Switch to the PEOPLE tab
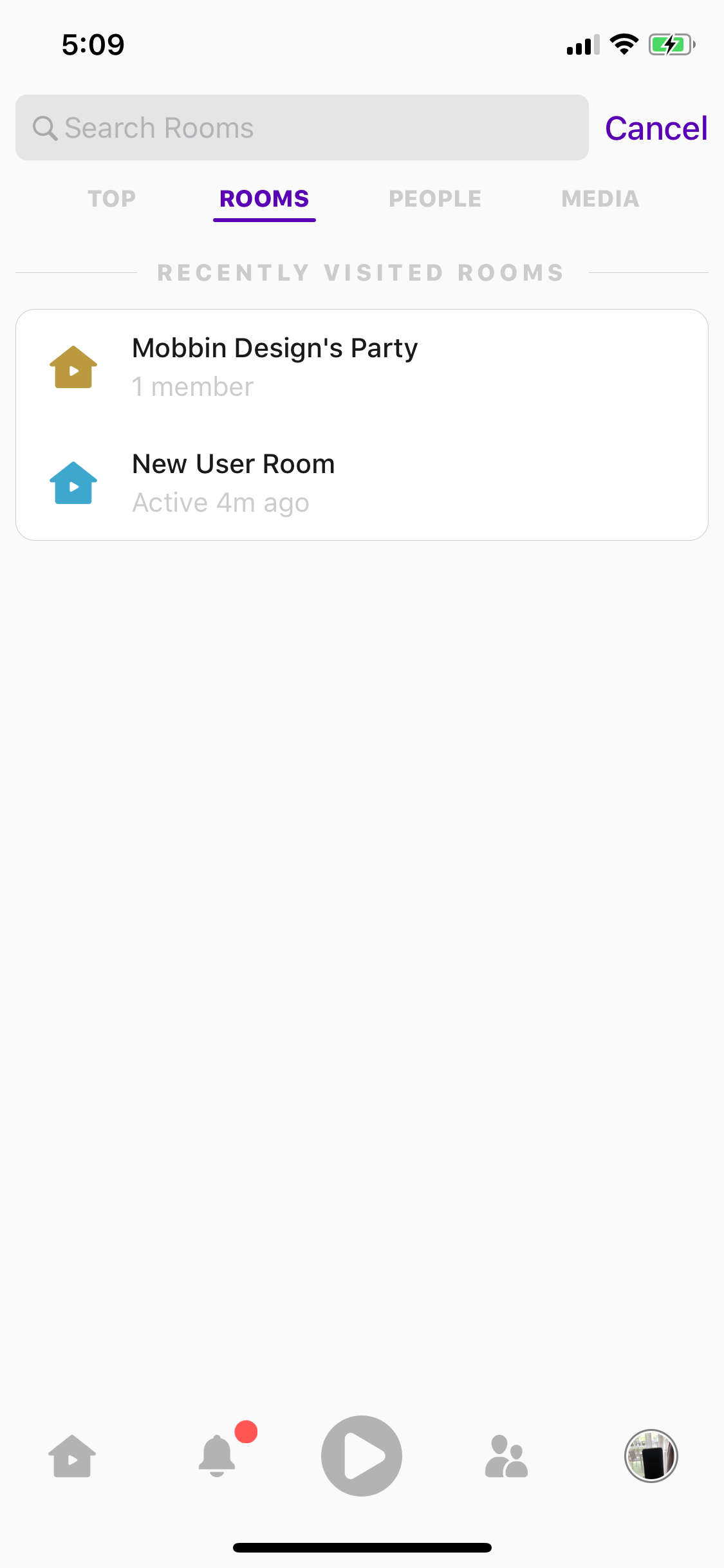Viewport: 724px width, 1568px height. (x=435, y=198)
